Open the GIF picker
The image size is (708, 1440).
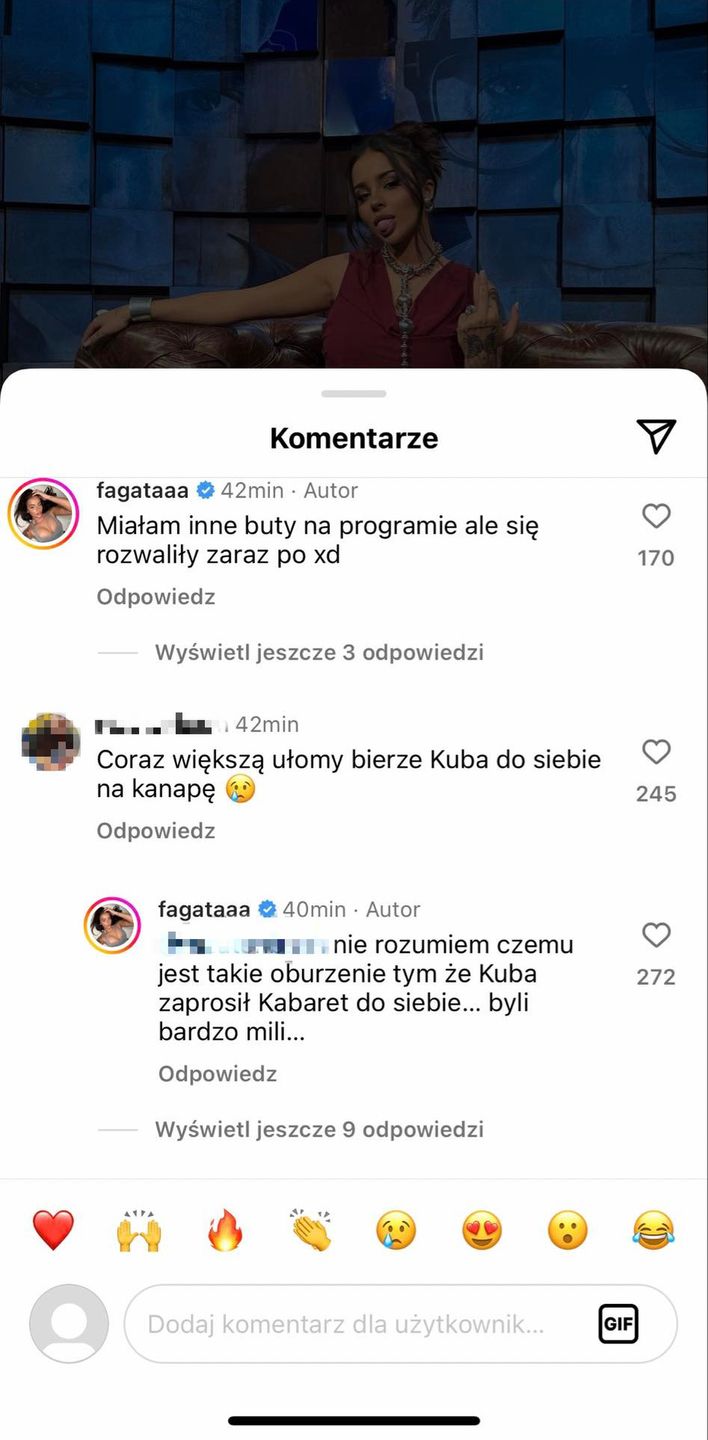click(618, 1325)
